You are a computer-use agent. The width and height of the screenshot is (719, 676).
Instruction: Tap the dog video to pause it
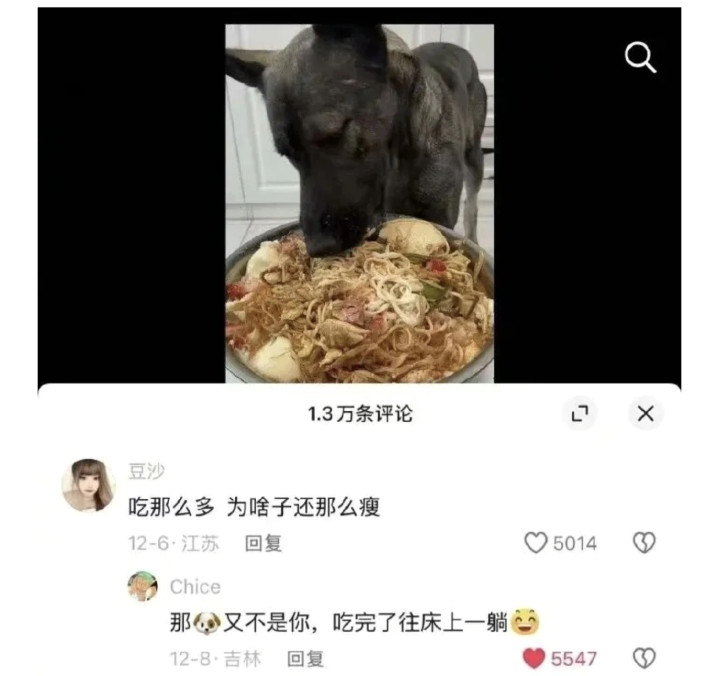coord(359,200)
